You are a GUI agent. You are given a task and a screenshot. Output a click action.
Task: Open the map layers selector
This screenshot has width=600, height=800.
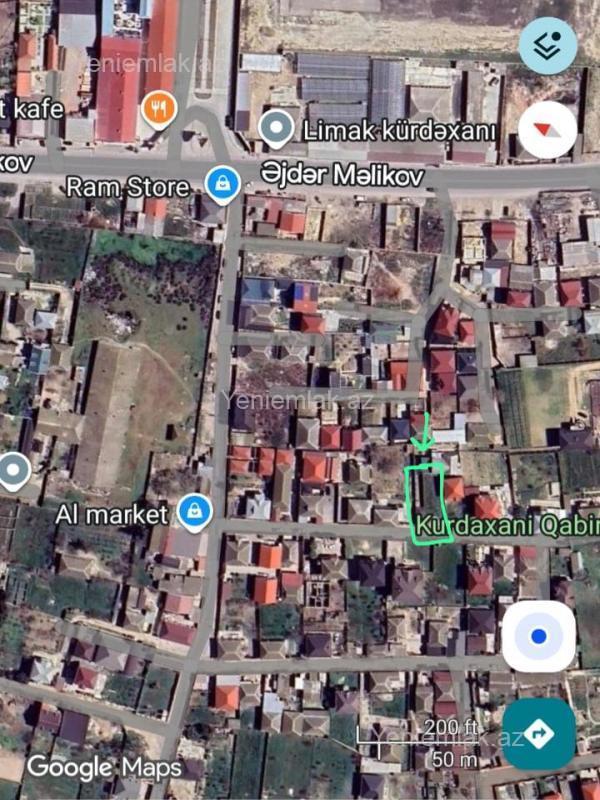pyautogui.click(x=548, y=46)
